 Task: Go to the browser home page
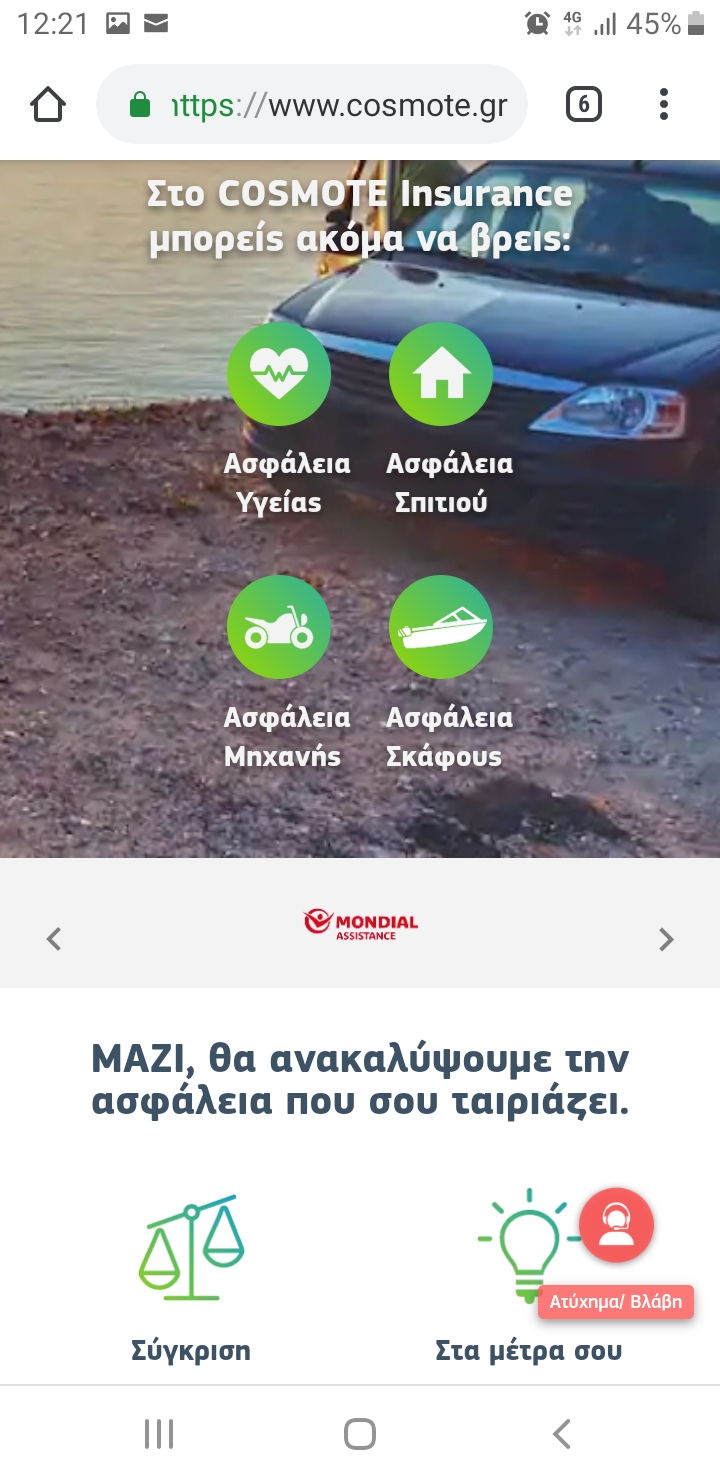[48, 104]
